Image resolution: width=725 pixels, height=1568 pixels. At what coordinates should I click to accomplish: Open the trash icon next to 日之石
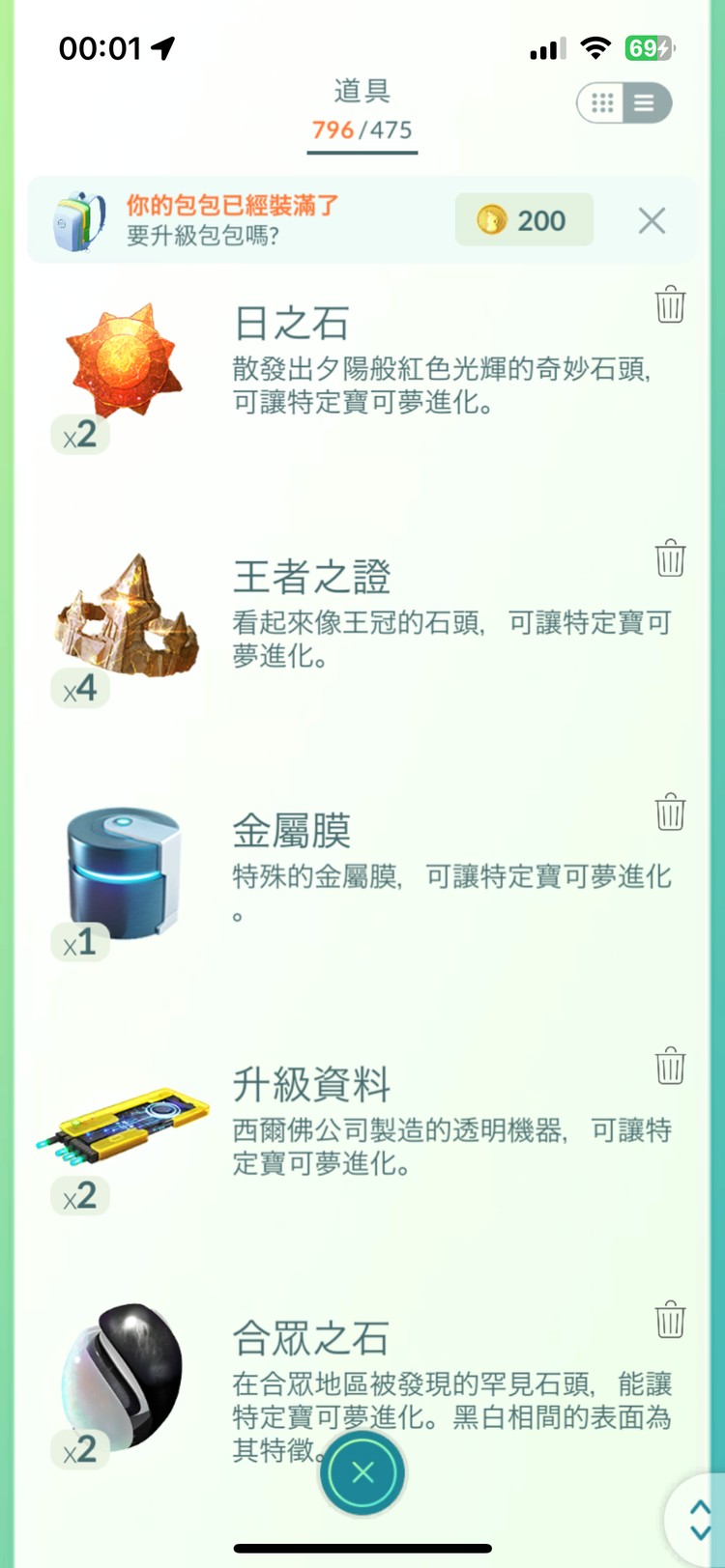coord(671,304)
